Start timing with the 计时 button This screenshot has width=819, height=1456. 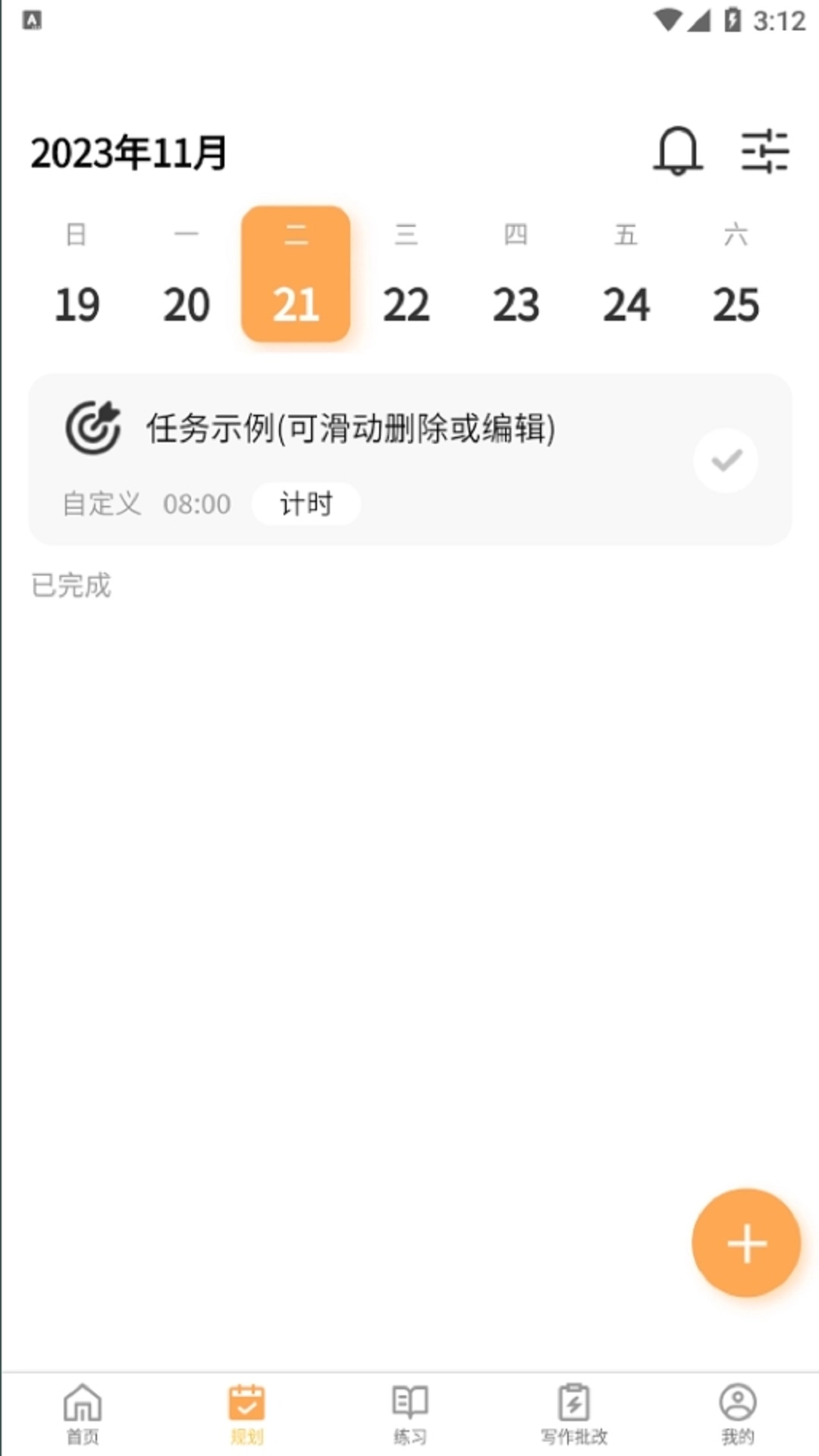pos(306,504)
